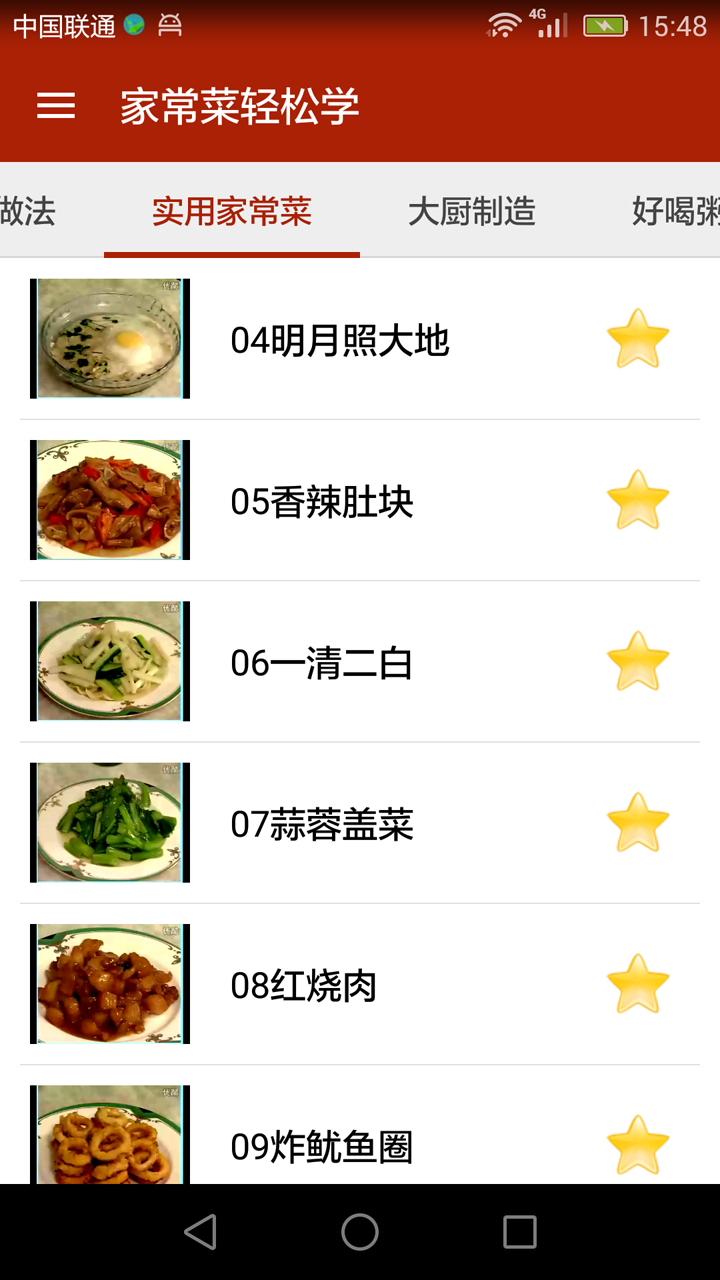Open recent apps with the square icon
The image size is (720, 1280).
pyautogui.click(x=517, y=1232)
